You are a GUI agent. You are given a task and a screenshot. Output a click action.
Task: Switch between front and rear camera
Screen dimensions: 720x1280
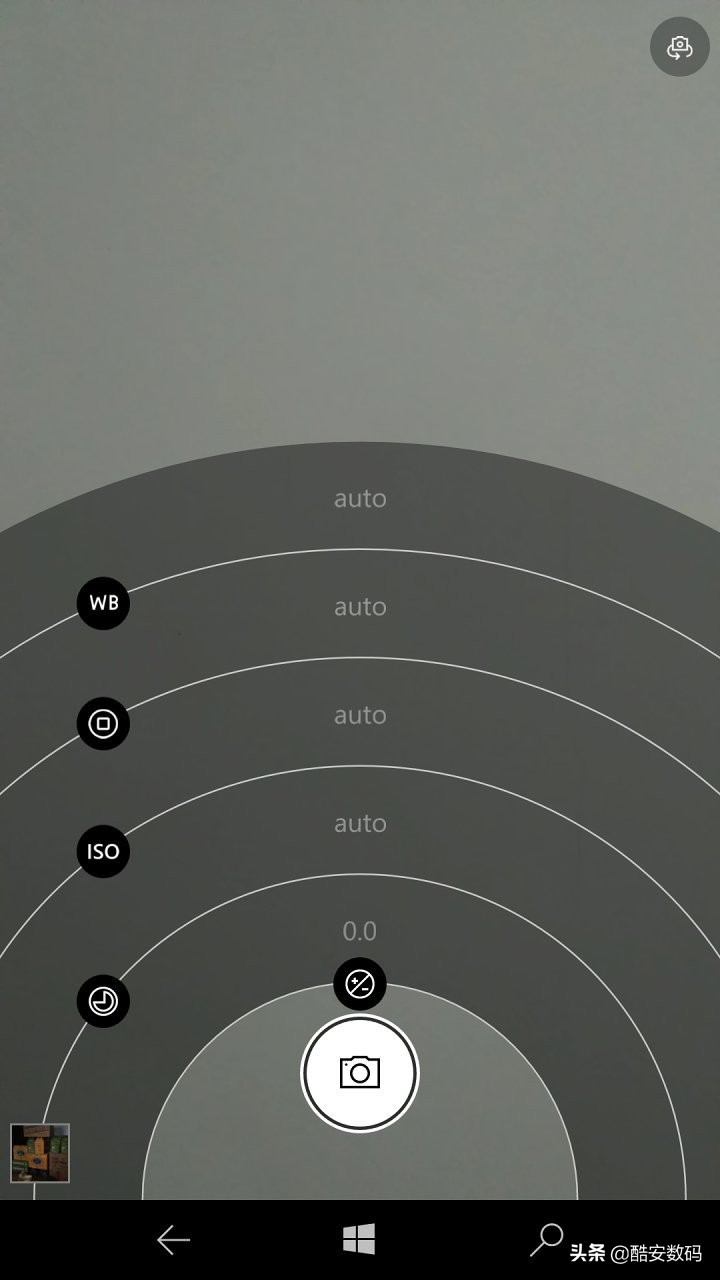[x=680, y=46]
